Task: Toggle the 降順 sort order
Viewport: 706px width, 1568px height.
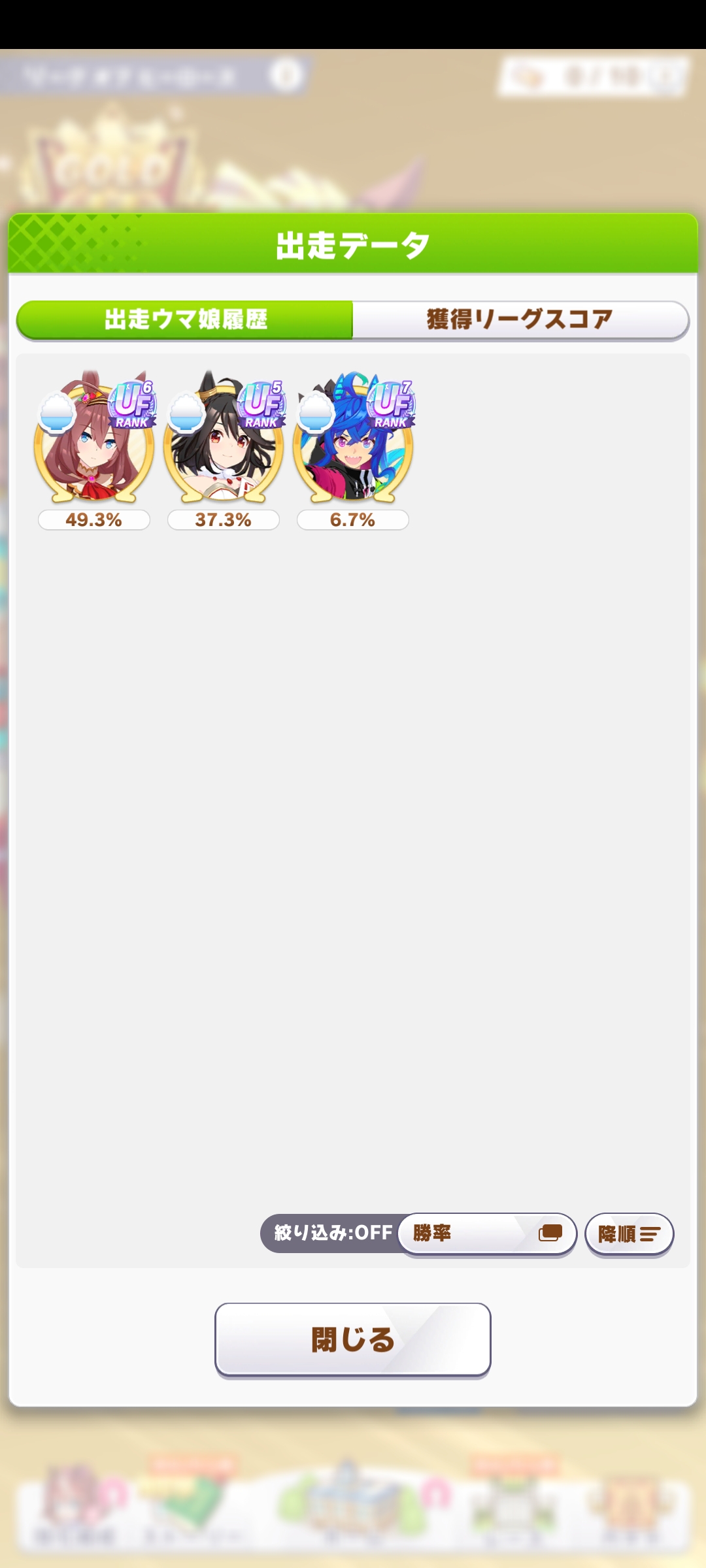Action: 629,1233
